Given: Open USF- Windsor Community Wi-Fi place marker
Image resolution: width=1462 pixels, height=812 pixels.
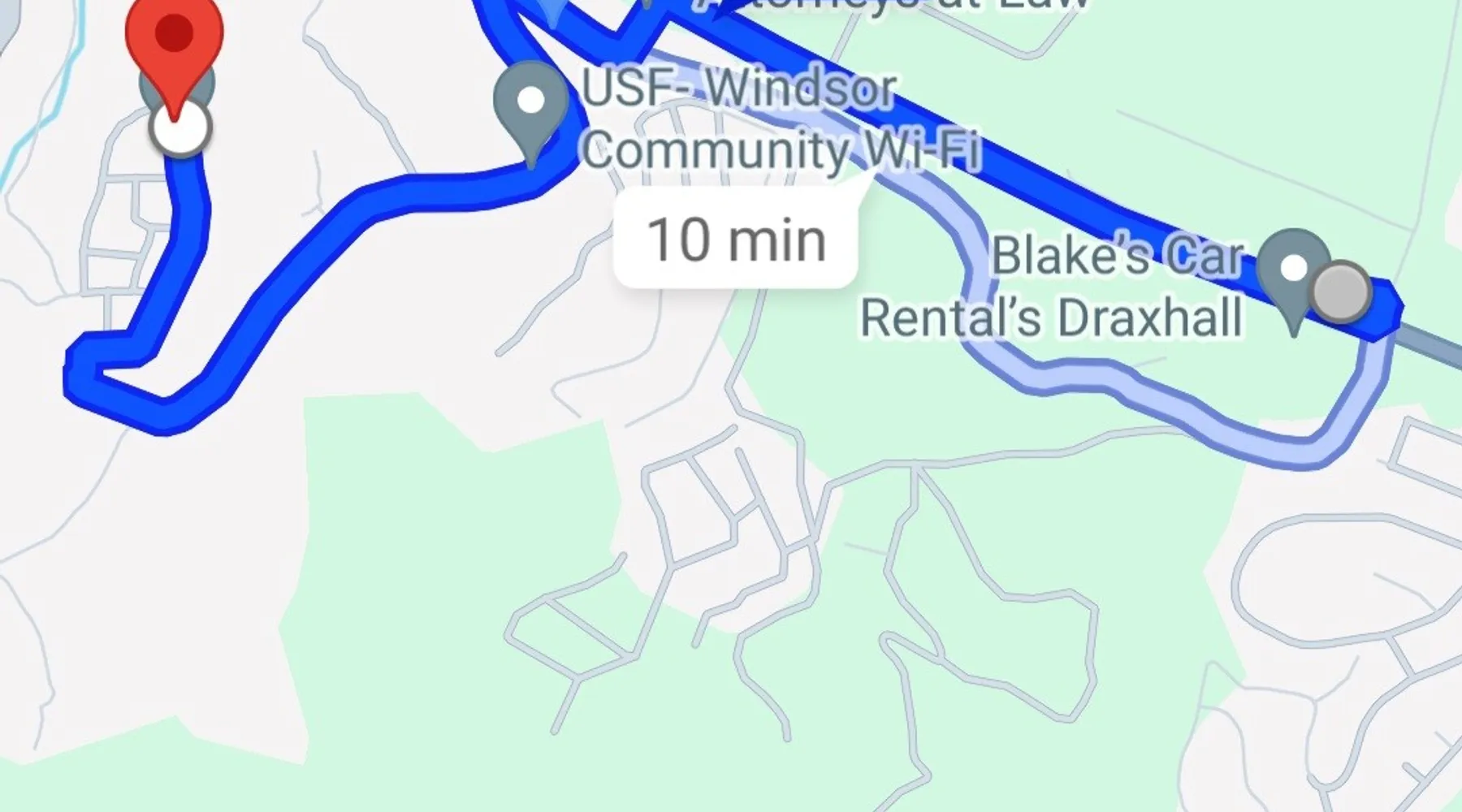Looking at the screenshot, I should (531, 104).
